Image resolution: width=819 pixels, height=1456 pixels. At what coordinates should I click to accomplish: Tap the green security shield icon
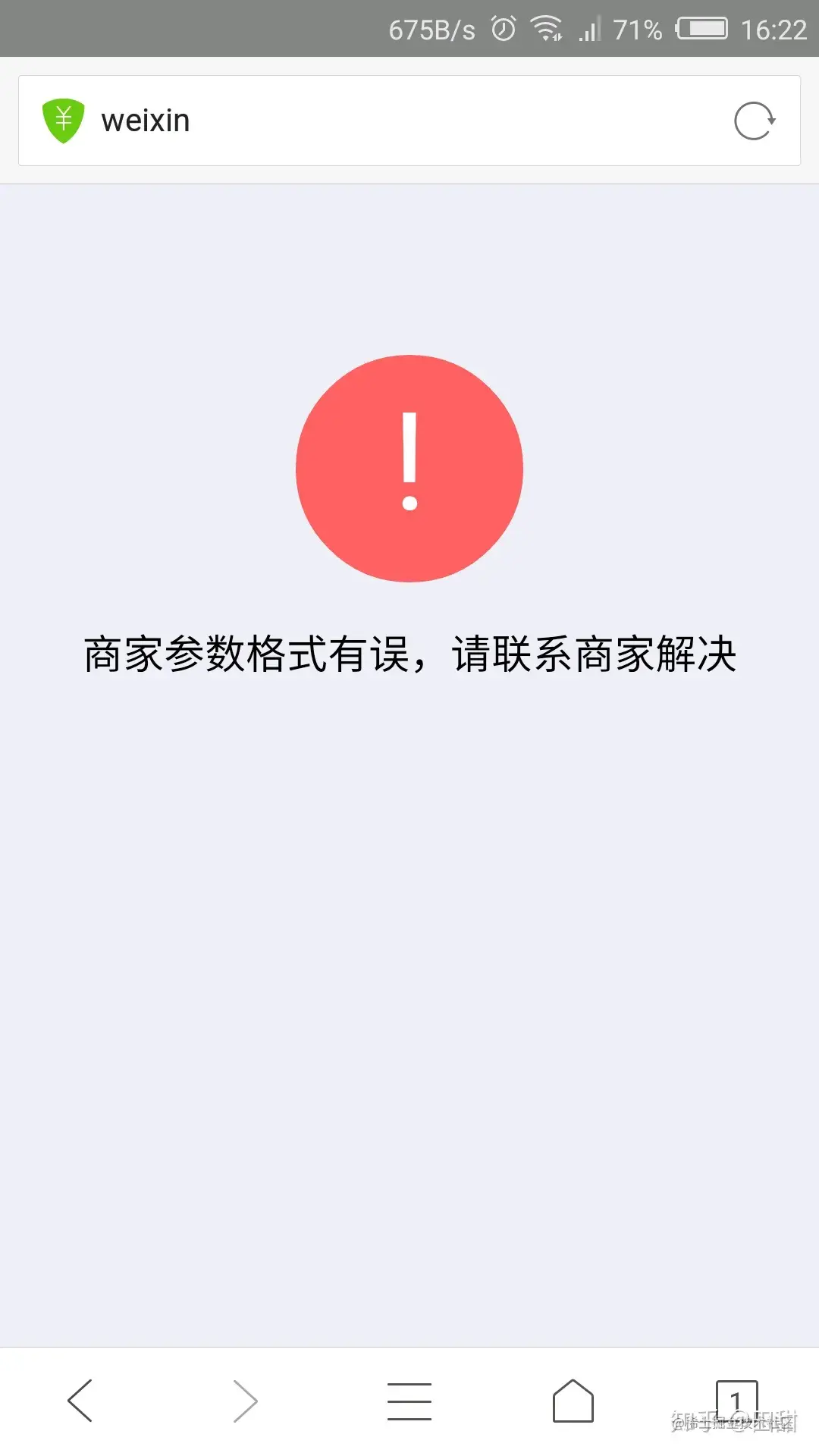coord(63,121)
